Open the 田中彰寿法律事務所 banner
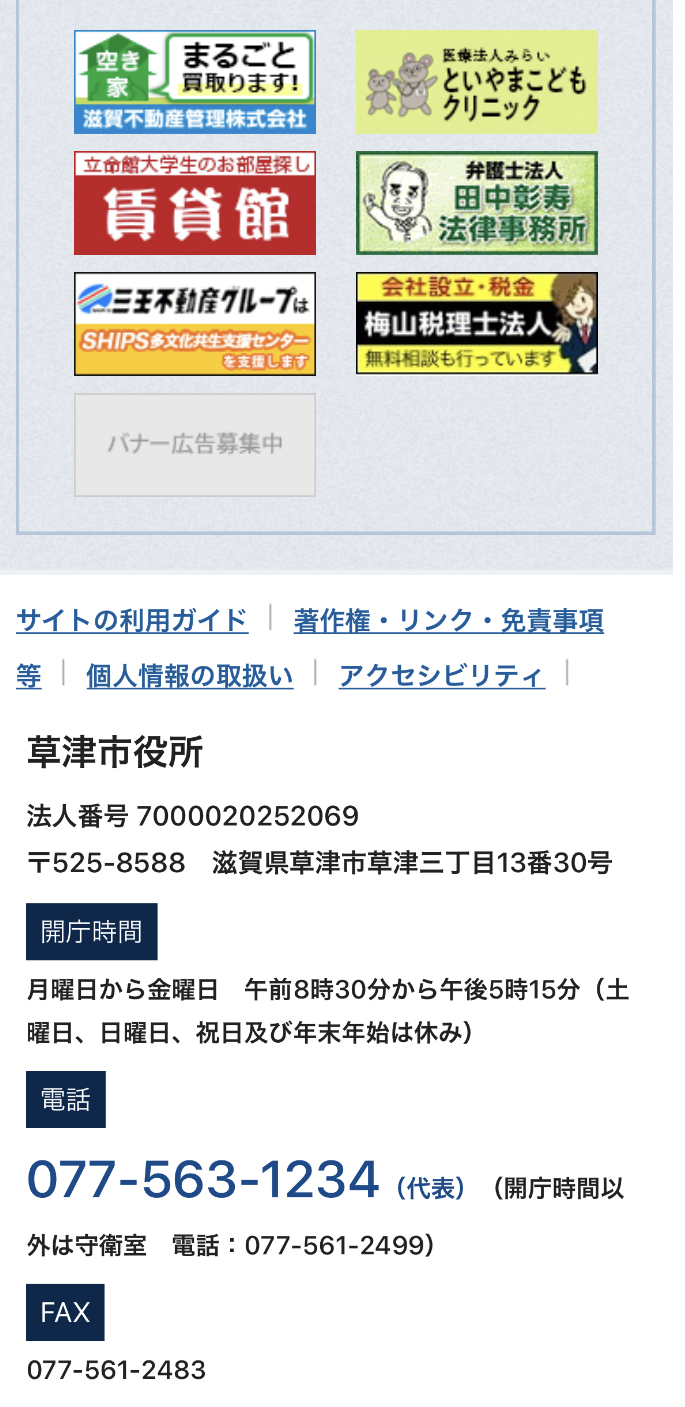The image size is (685, 1407). pos(476,203)
